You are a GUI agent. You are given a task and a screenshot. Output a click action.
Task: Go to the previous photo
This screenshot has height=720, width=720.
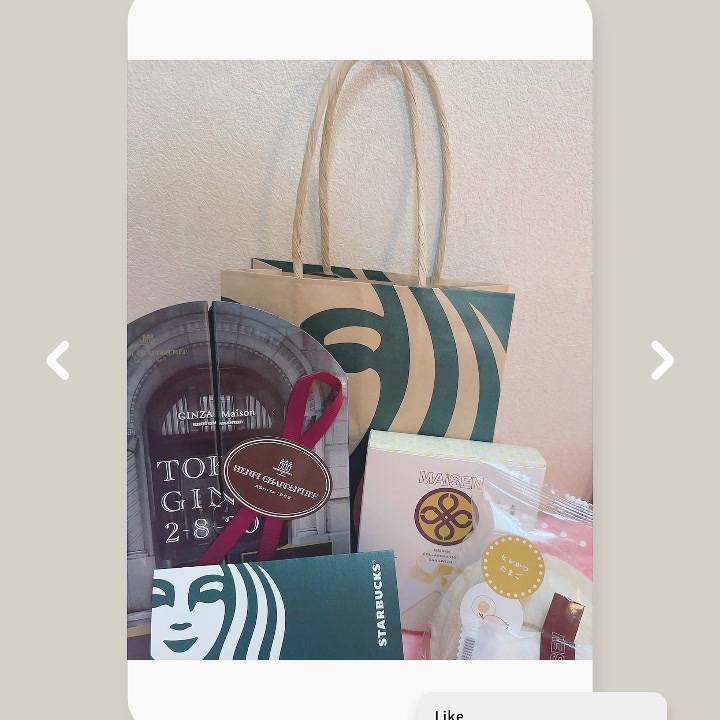59,360
